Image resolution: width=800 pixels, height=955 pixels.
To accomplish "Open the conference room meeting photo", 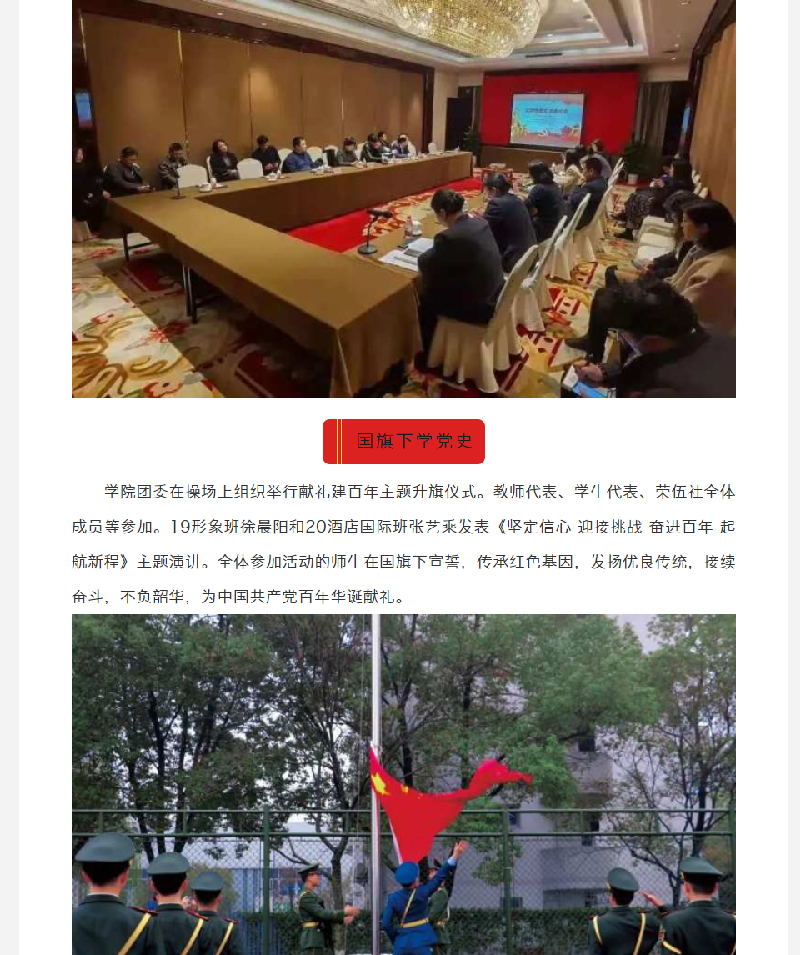I will pyautogui.click(x=403, y=198).
